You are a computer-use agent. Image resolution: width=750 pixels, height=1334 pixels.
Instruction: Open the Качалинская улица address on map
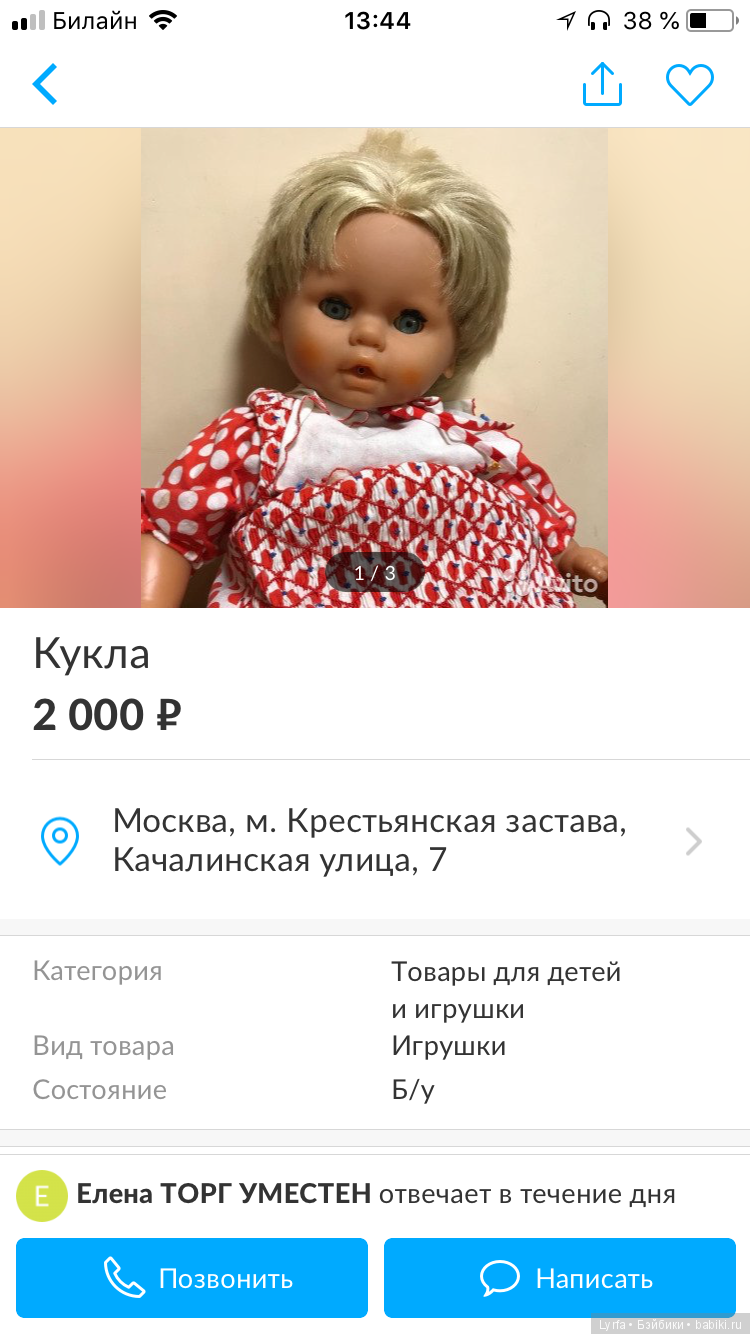tap(370, 841)
